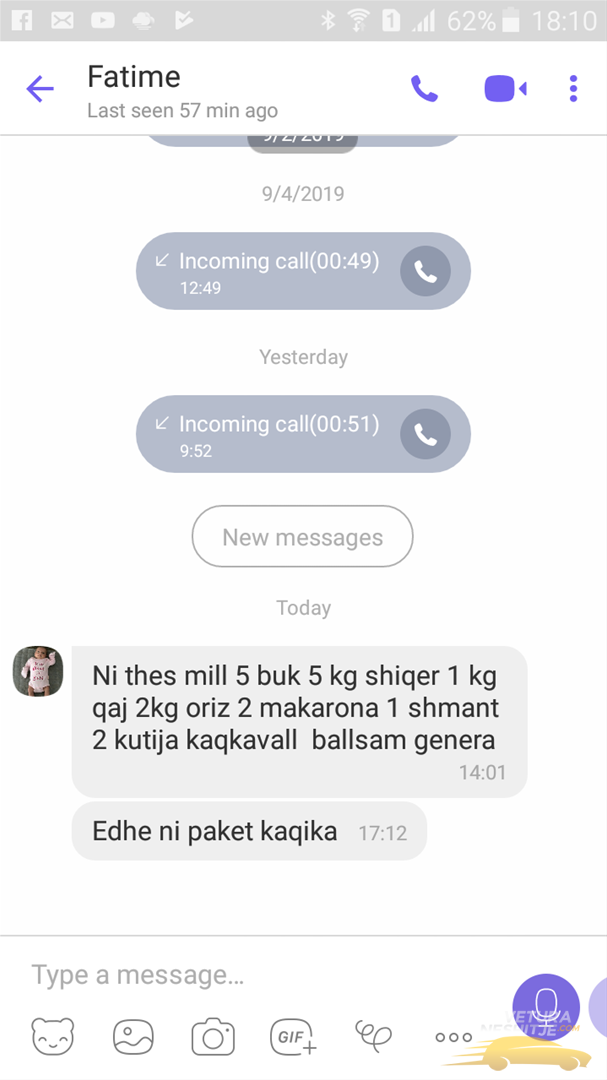
Task: Open the photo gallery picker
Action: 132,1037
